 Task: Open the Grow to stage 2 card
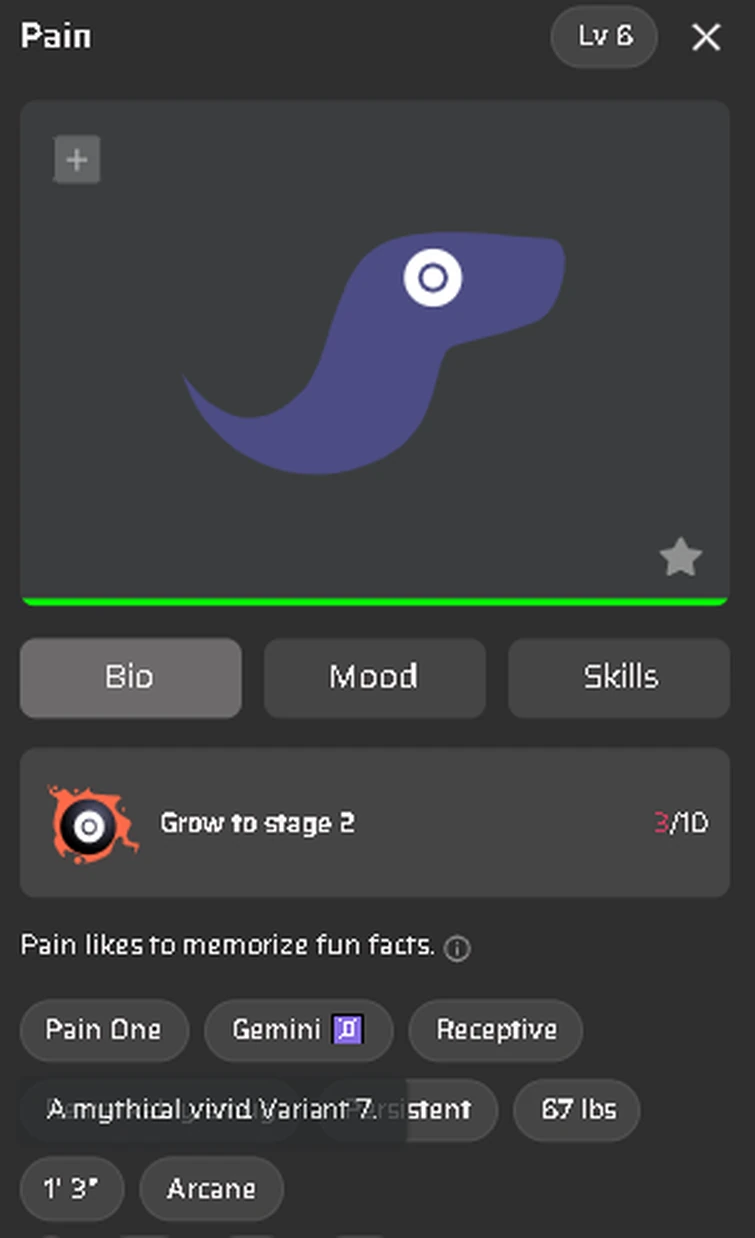tap(374, 823)
